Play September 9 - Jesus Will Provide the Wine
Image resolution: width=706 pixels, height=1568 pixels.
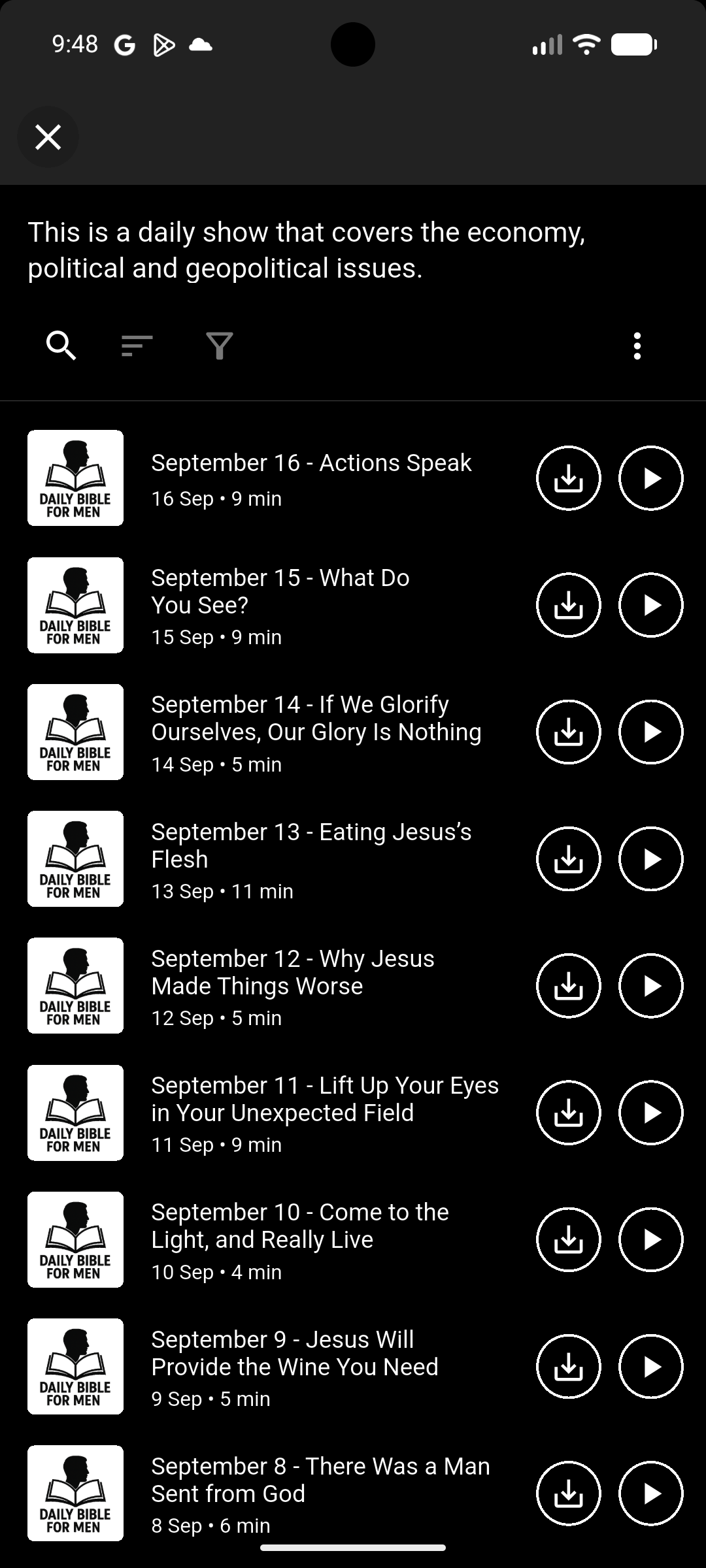(650, 1367)
